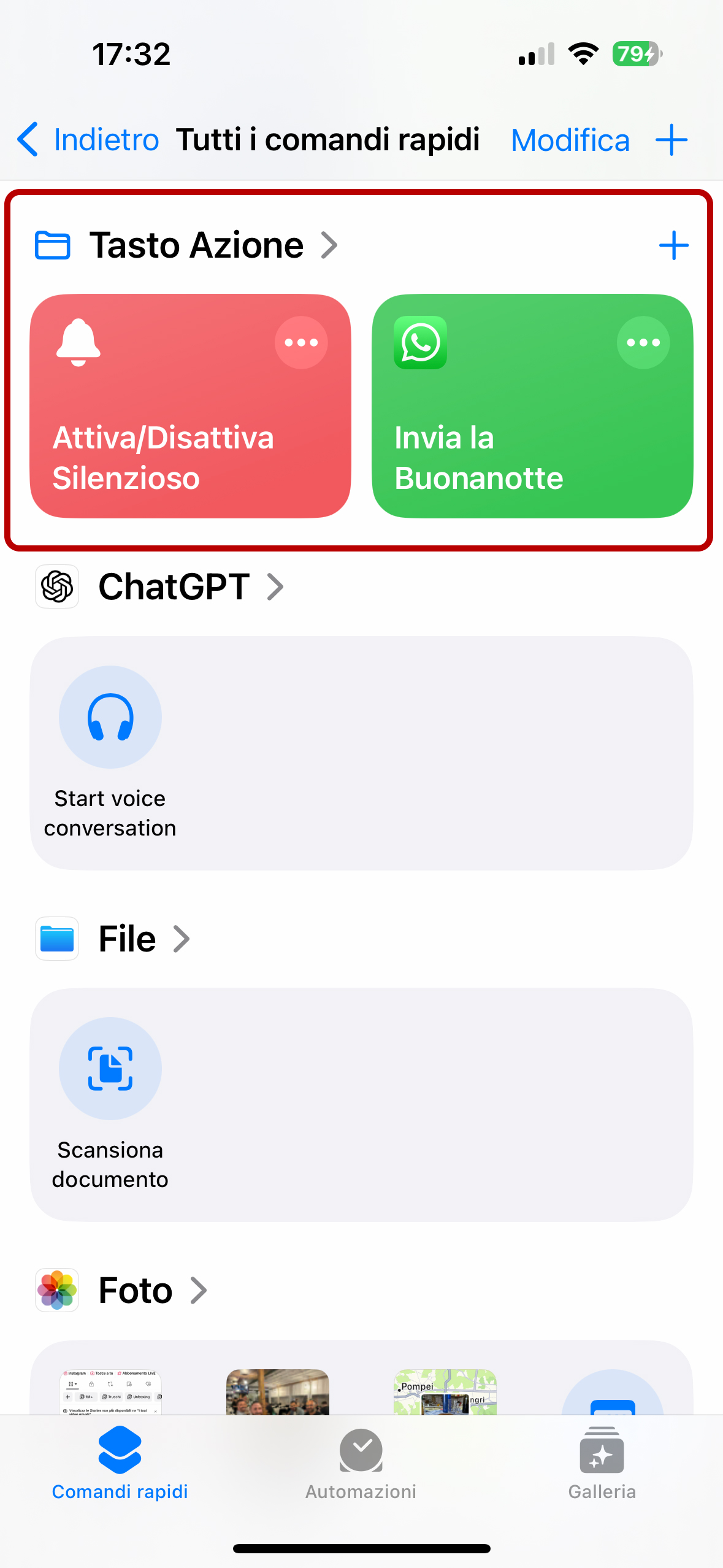Run the Invia la Buonanotte shortcut
Viewport: 723px width, 1568px height.
click(532, 406)
